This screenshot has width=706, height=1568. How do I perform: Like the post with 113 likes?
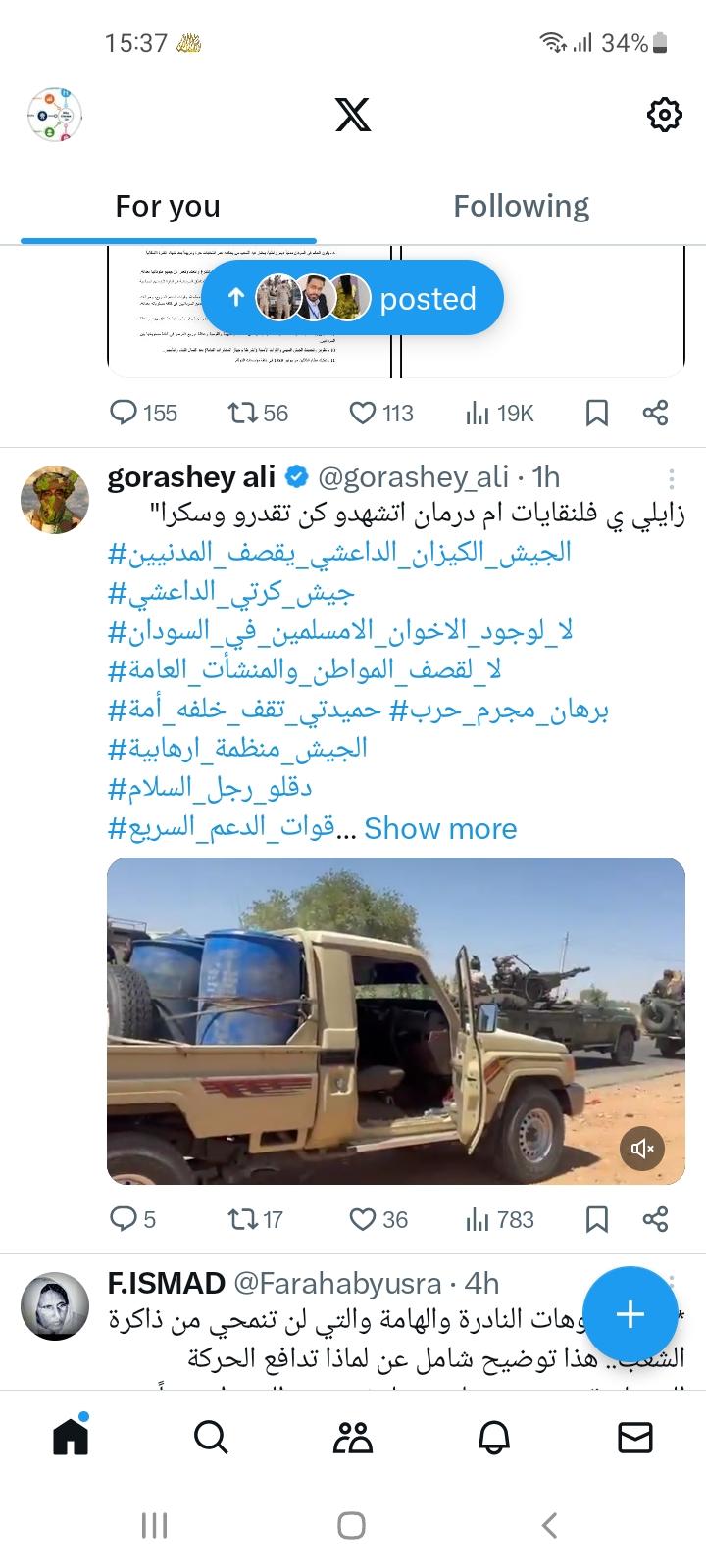pyautogui.click(x=364, y=414)
